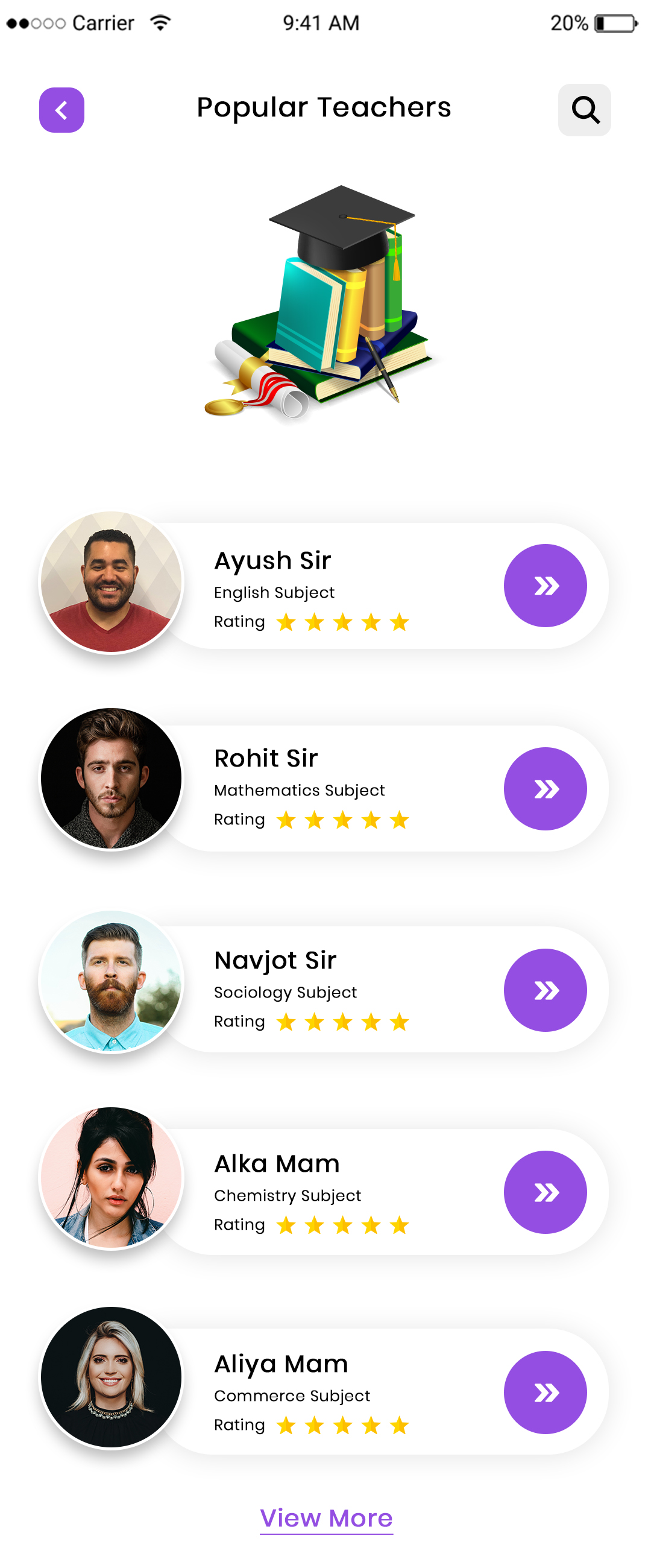Open search for teachers

point(583,110)
